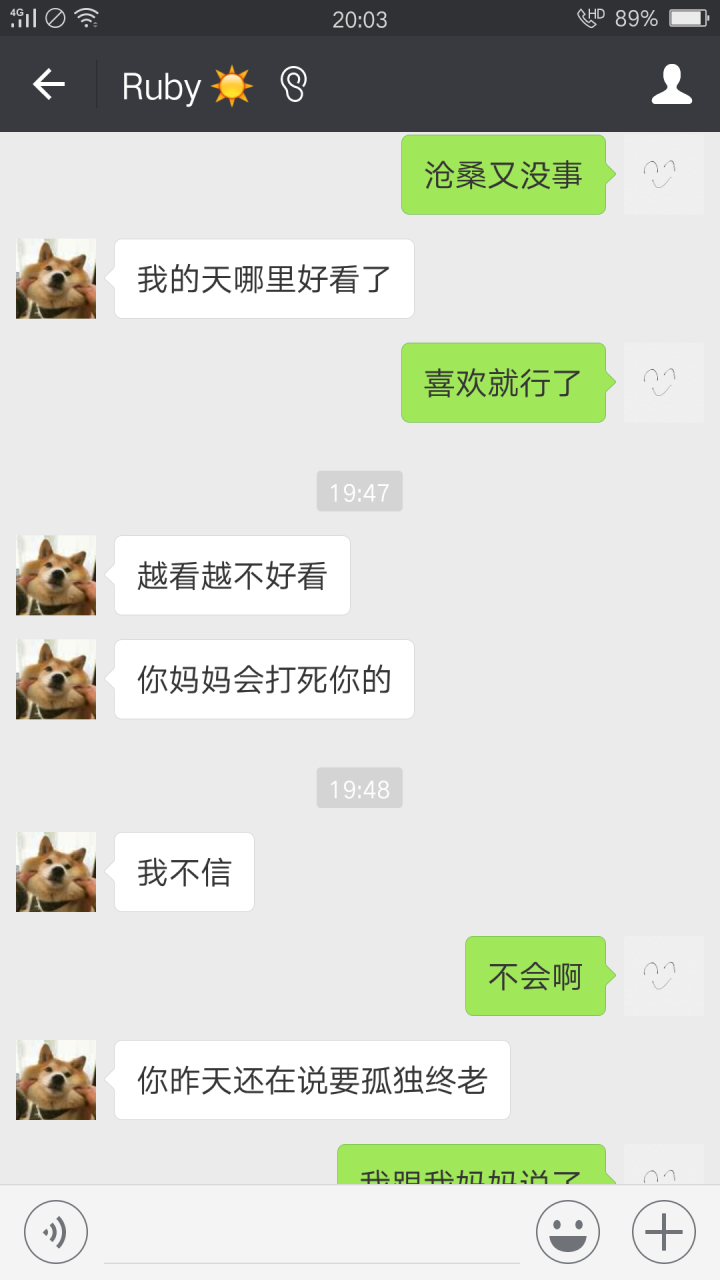Switch to voice message input

click(x=56, y=1232)
